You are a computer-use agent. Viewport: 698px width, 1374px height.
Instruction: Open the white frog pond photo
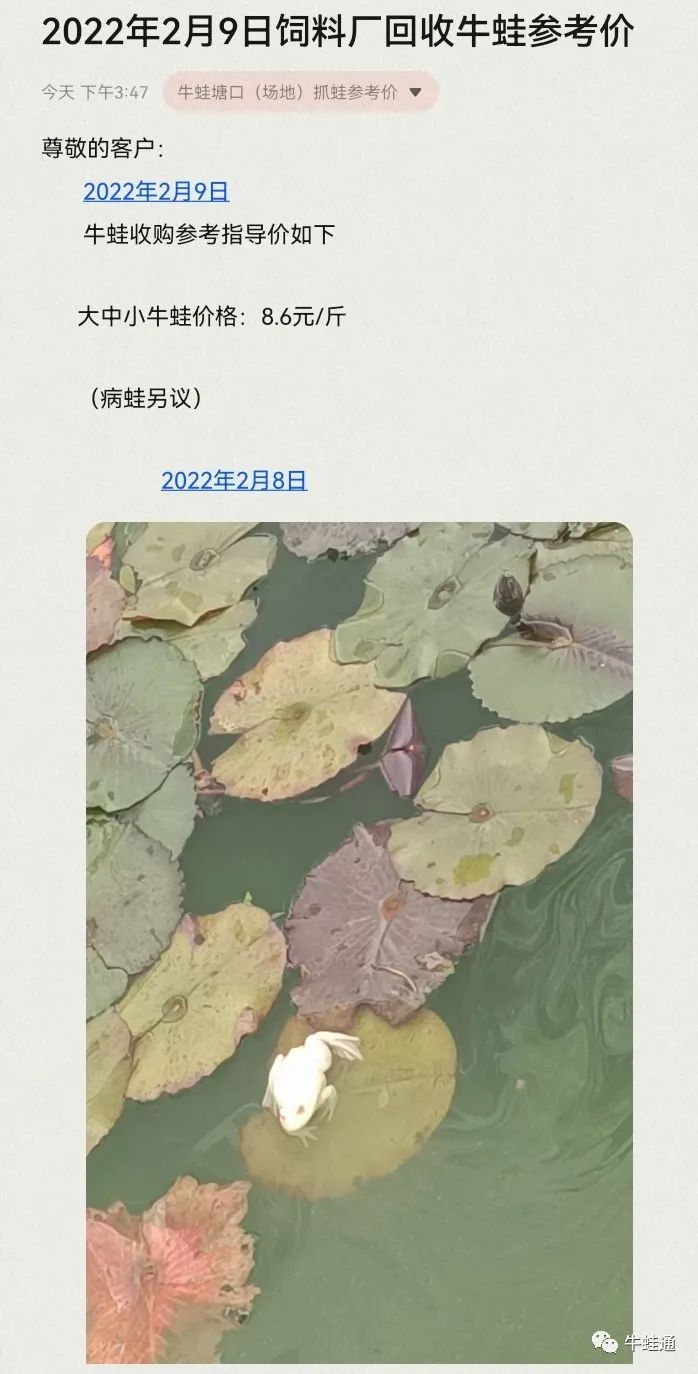coord(359,940)
